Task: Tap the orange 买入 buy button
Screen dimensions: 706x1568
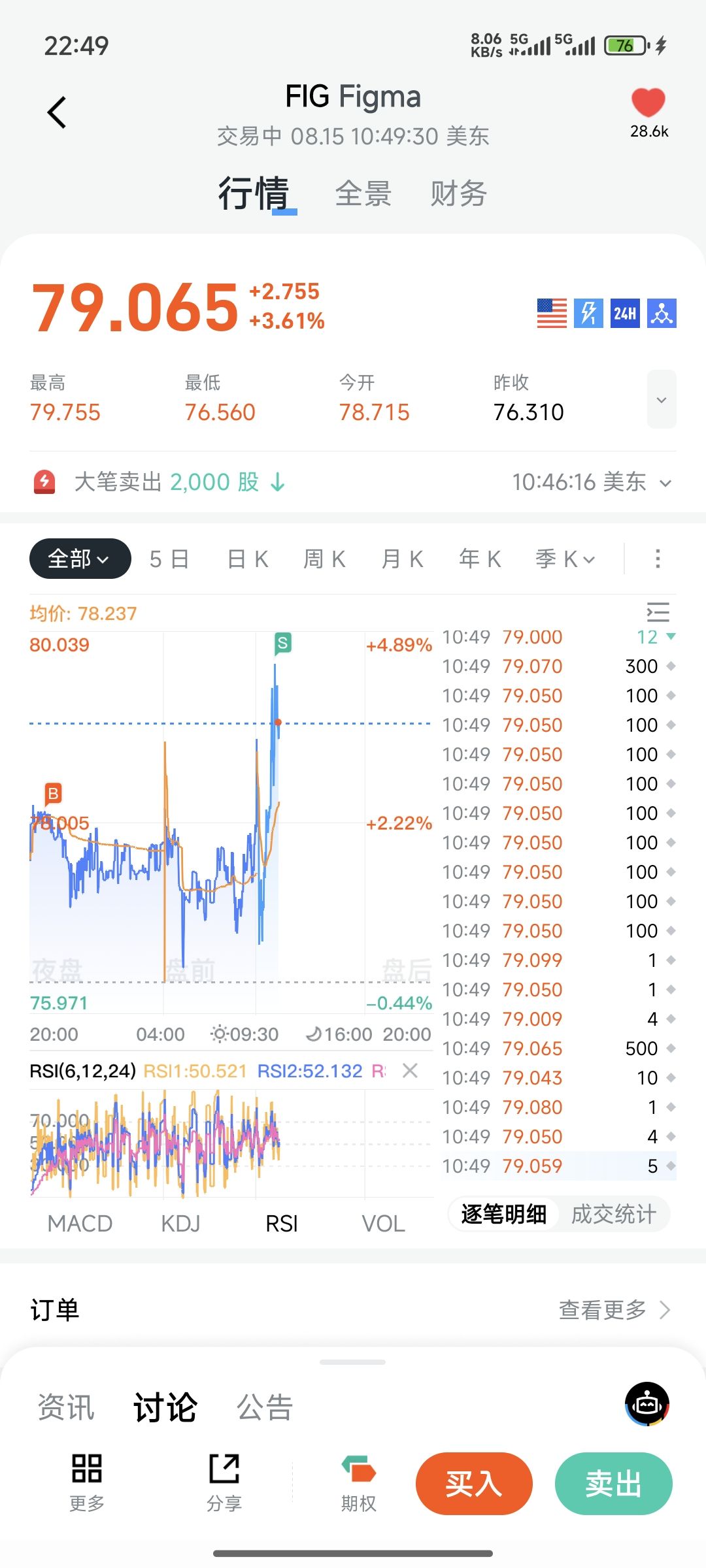Action: click(474, 1484)
